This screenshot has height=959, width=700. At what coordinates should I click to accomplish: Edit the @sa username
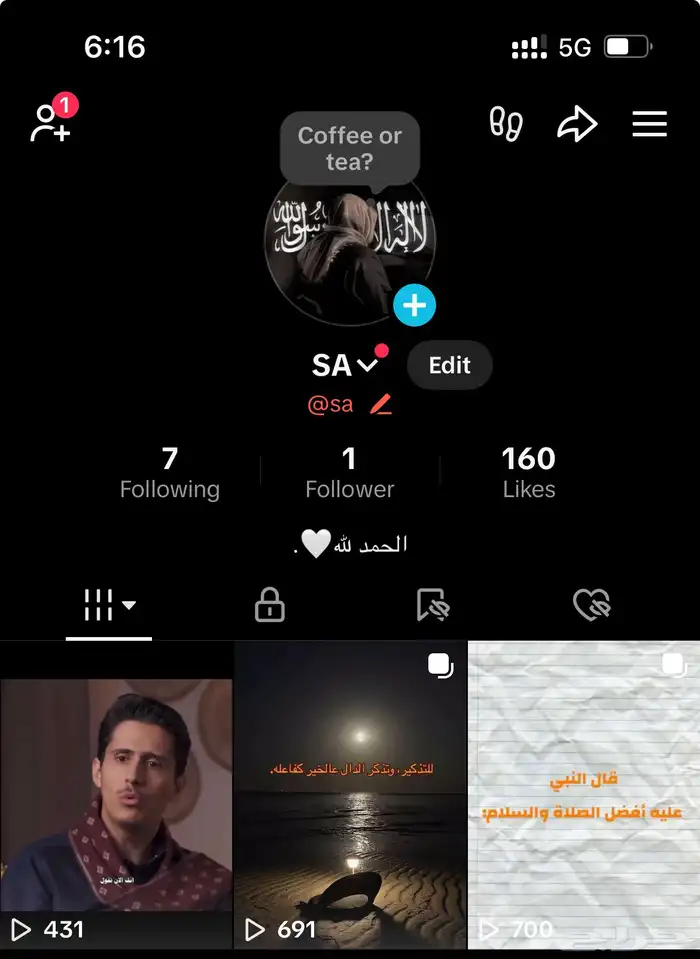[380, 405]
